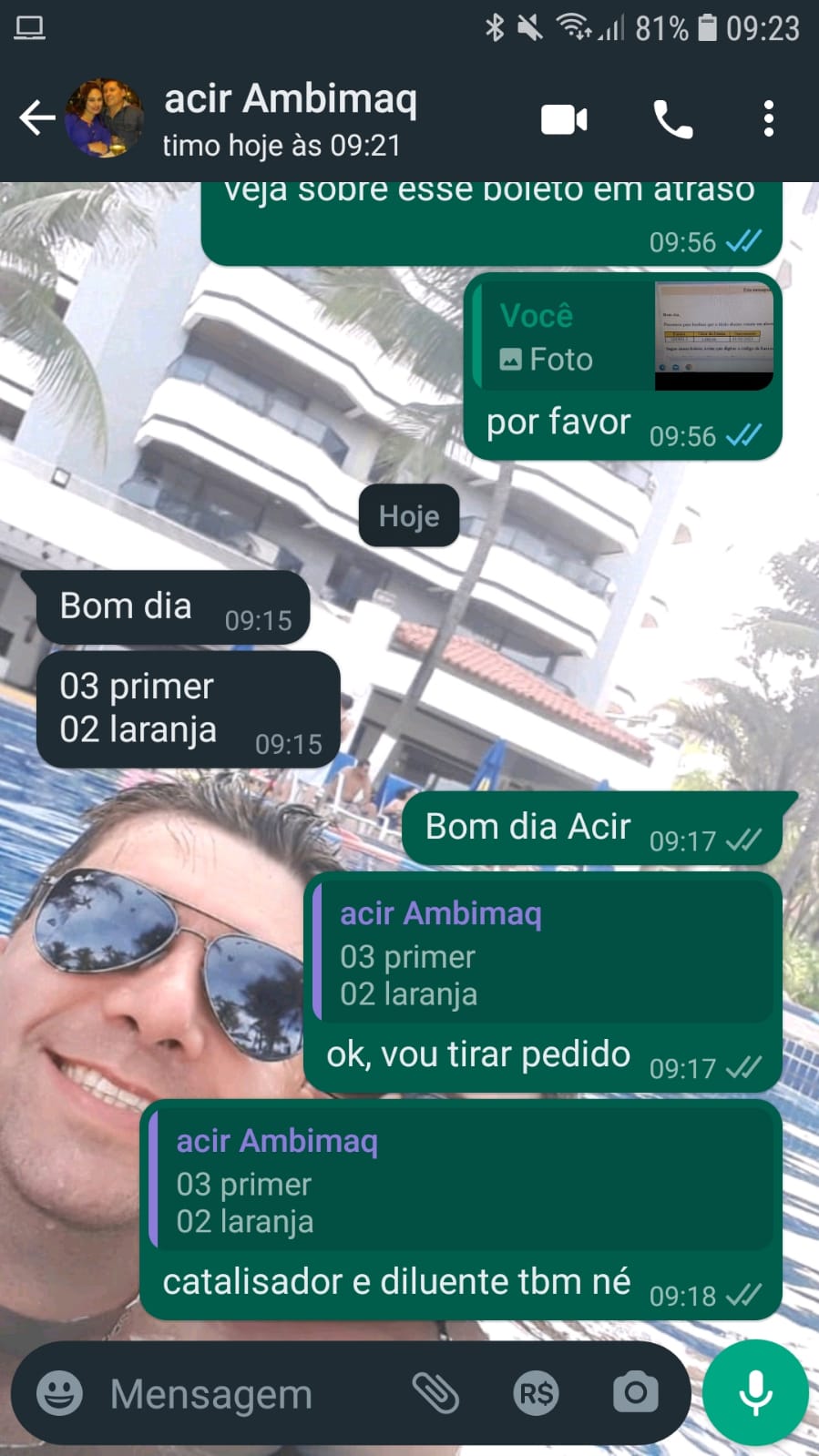Viewport: 819px width, 1456px height.
Task: Open the quoted Foto reply preview
Action: tap(624, 336)
